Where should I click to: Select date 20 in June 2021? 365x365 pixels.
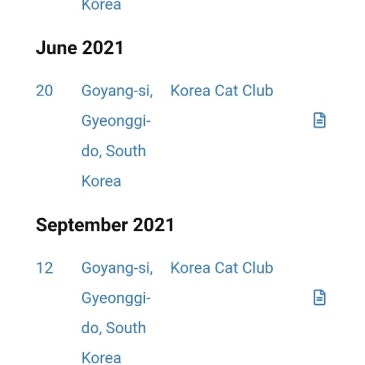pos(44,91)
